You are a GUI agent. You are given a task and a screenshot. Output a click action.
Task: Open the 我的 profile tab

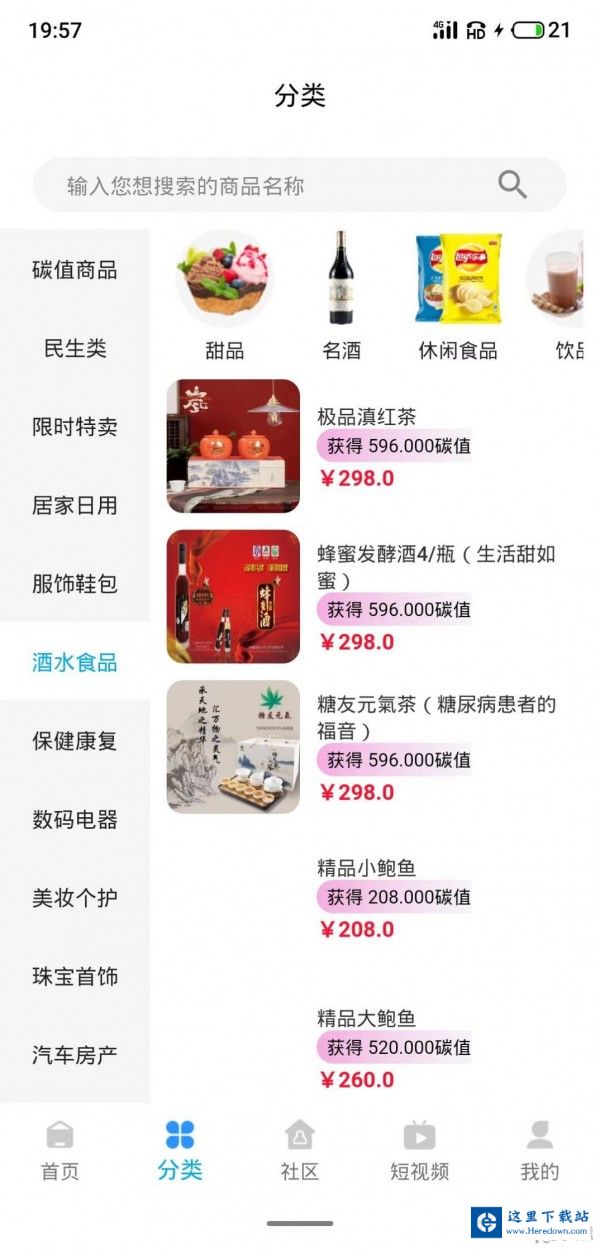point(540,1150)
